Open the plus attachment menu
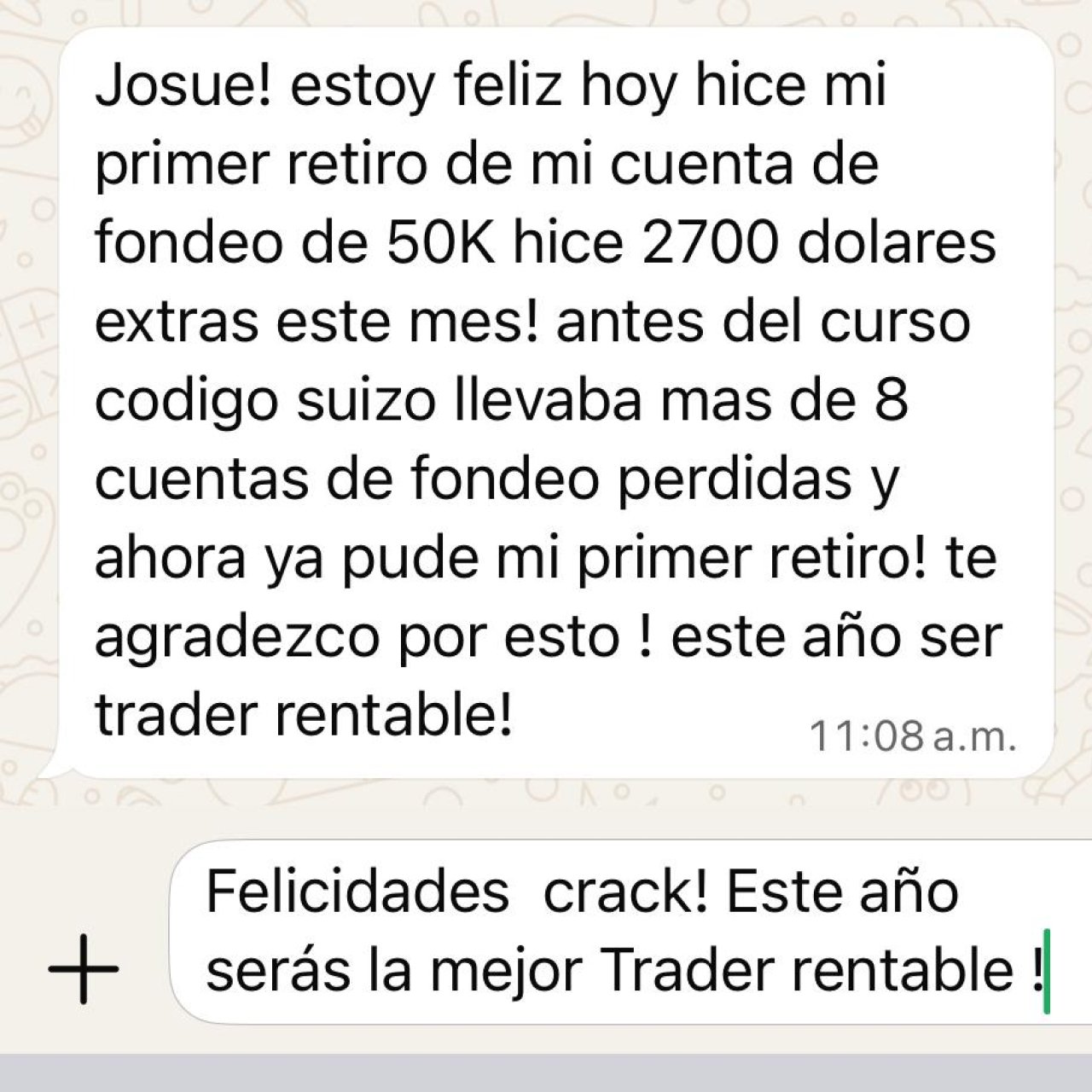This screenshot has width=1092, height=1092. 83,969
